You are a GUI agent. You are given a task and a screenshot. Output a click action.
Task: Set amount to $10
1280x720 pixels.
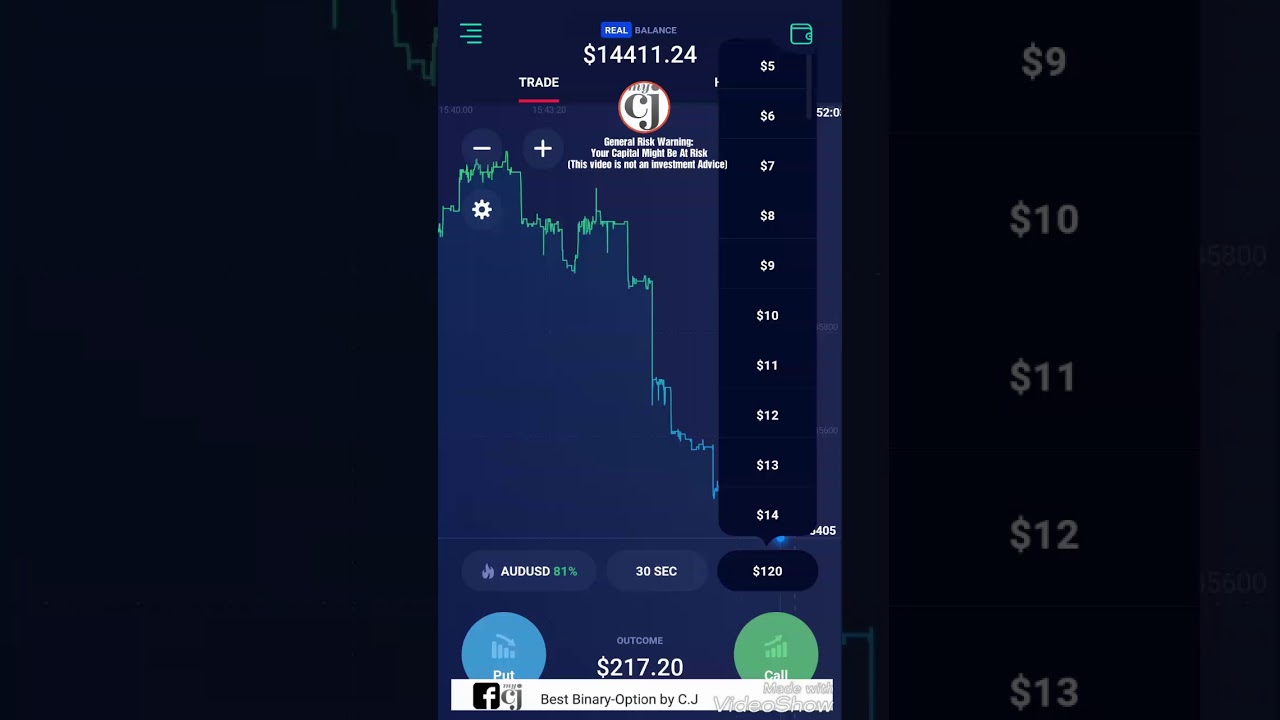pyautogui.click(x=767, y=316)
